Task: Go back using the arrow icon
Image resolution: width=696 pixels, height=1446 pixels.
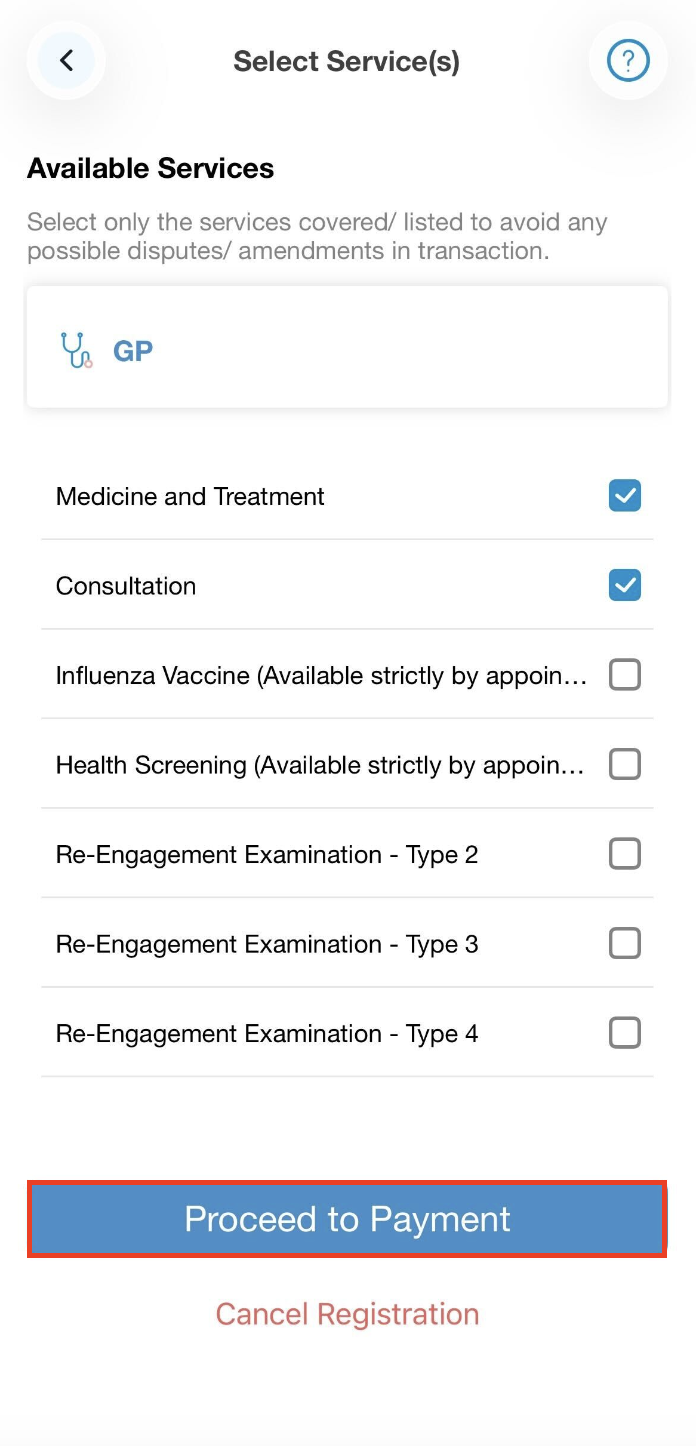Action: [x=66, y=61]
